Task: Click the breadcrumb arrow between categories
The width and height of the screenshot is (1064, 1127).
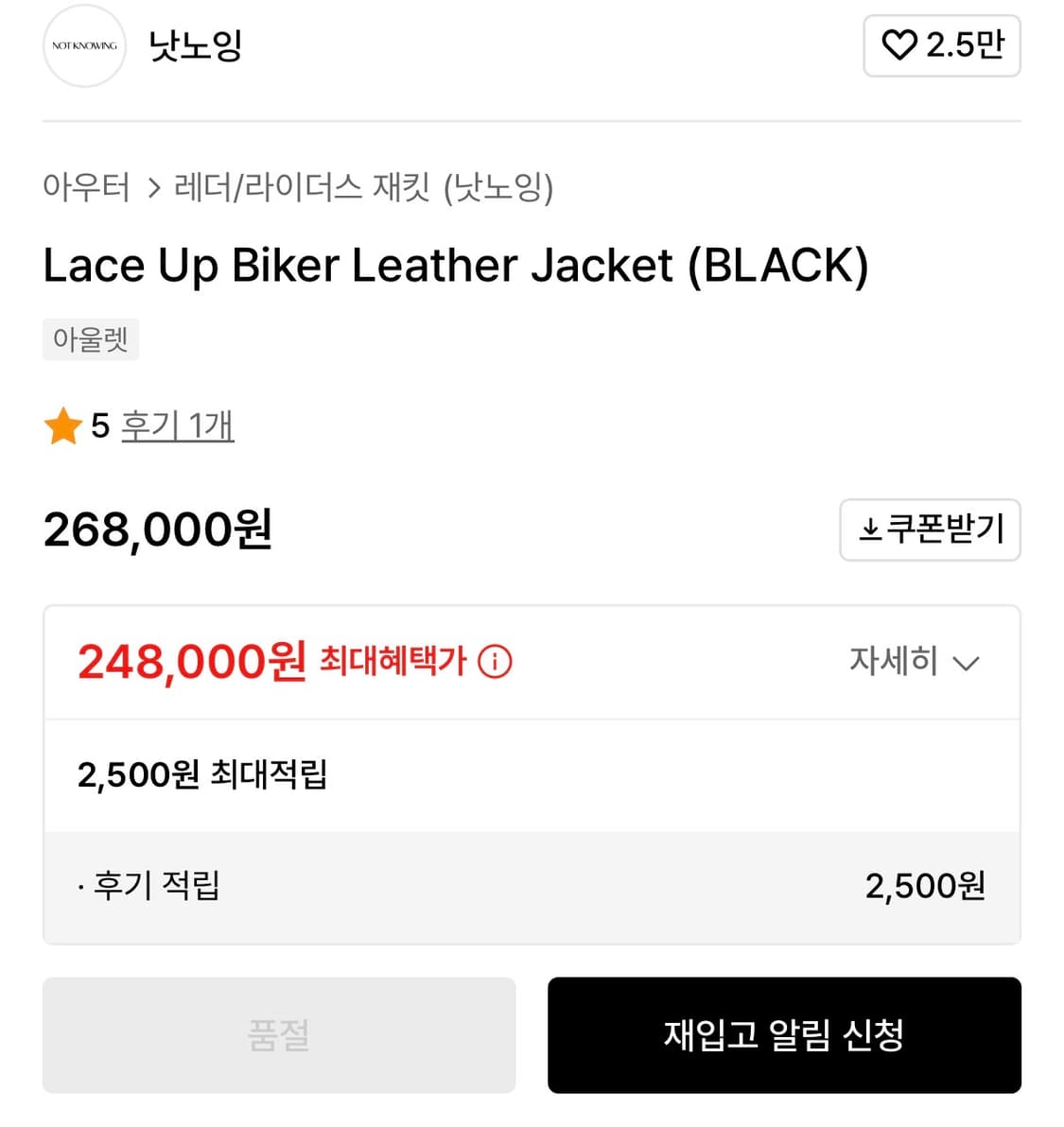Action: tap(153, 188)
